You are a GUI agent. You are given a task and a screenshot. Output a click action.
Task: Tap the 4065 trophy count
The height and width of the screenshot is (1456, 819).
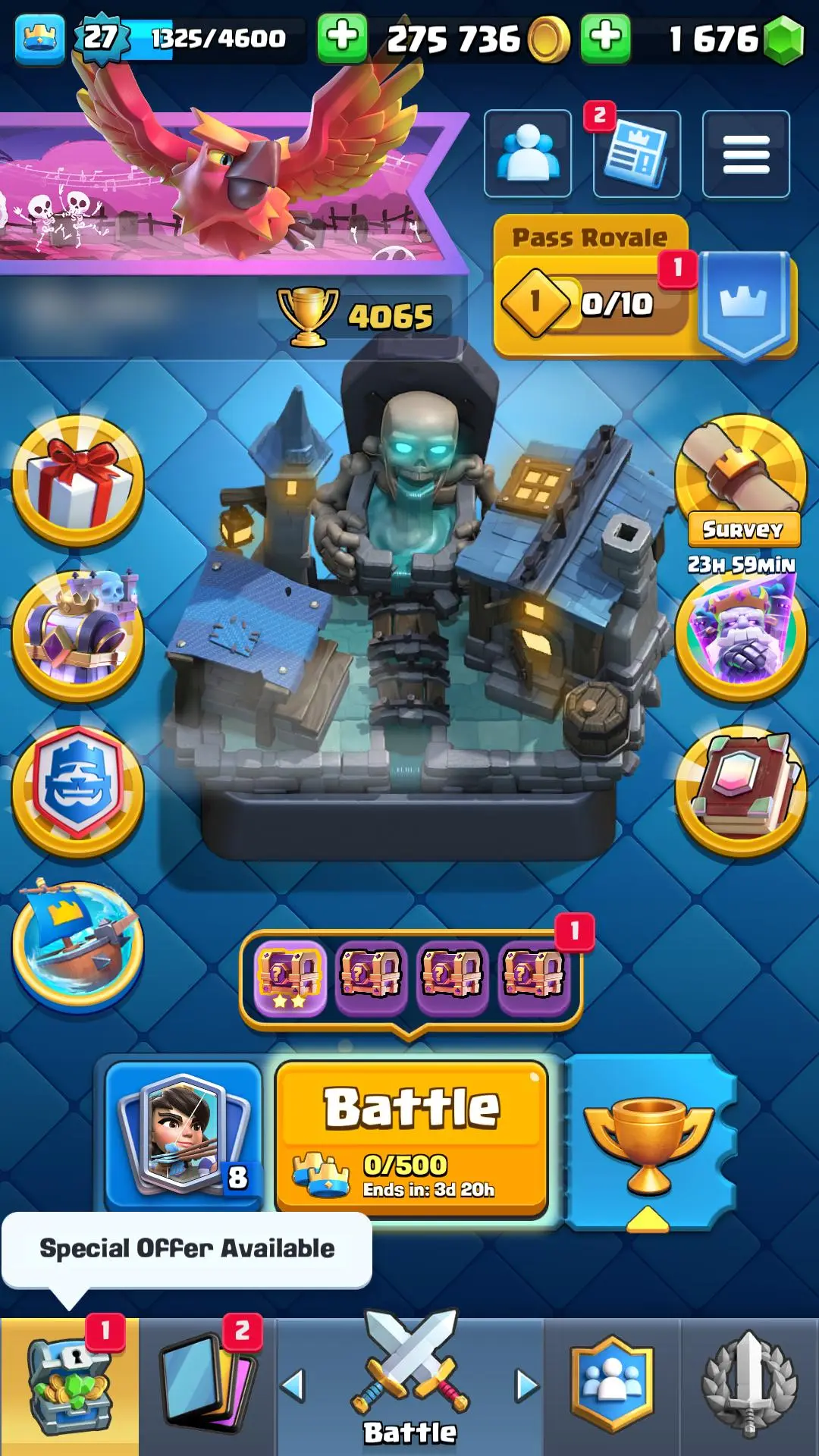click(x=364, y=315)
